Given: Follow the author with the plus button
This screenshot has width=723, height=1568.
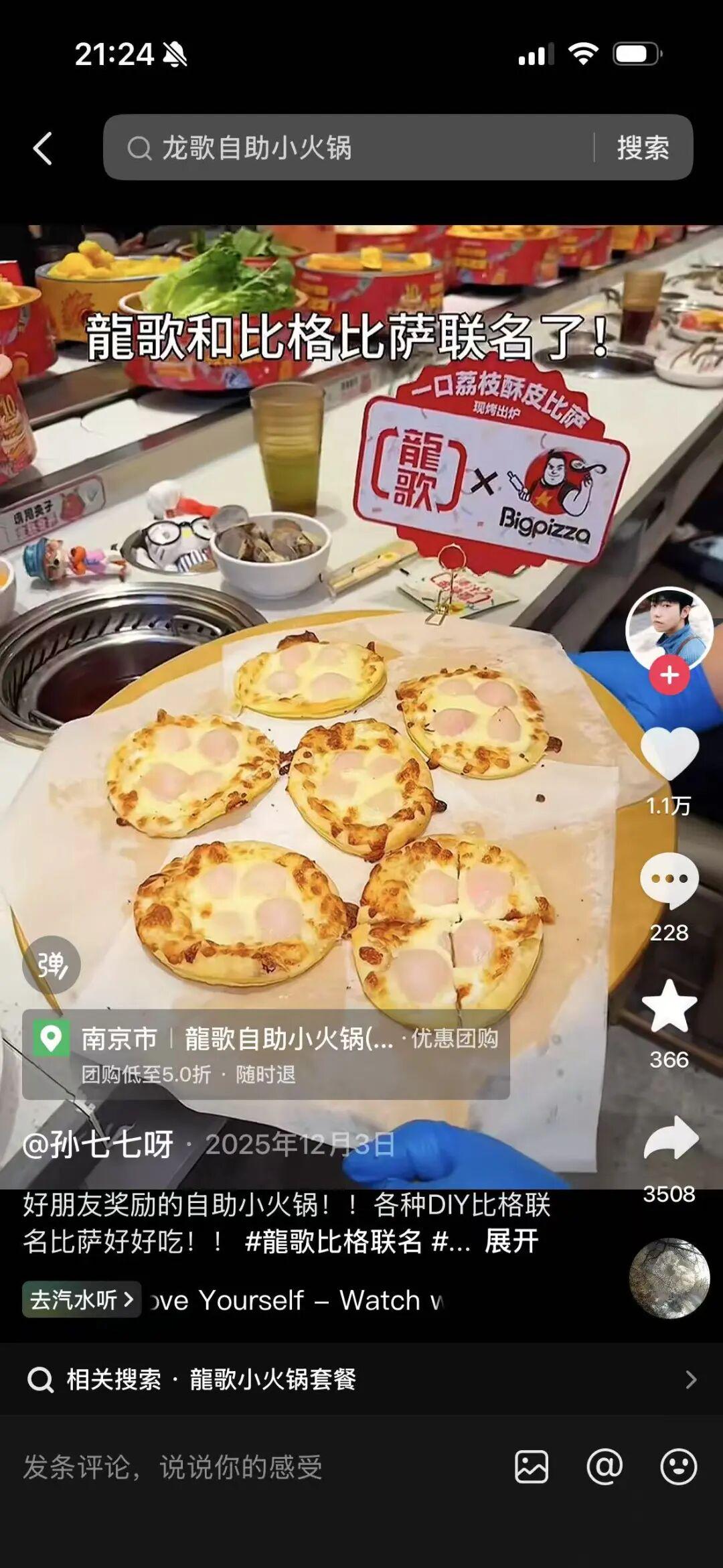Looking at the screenshot, I should tap(669, 675).
